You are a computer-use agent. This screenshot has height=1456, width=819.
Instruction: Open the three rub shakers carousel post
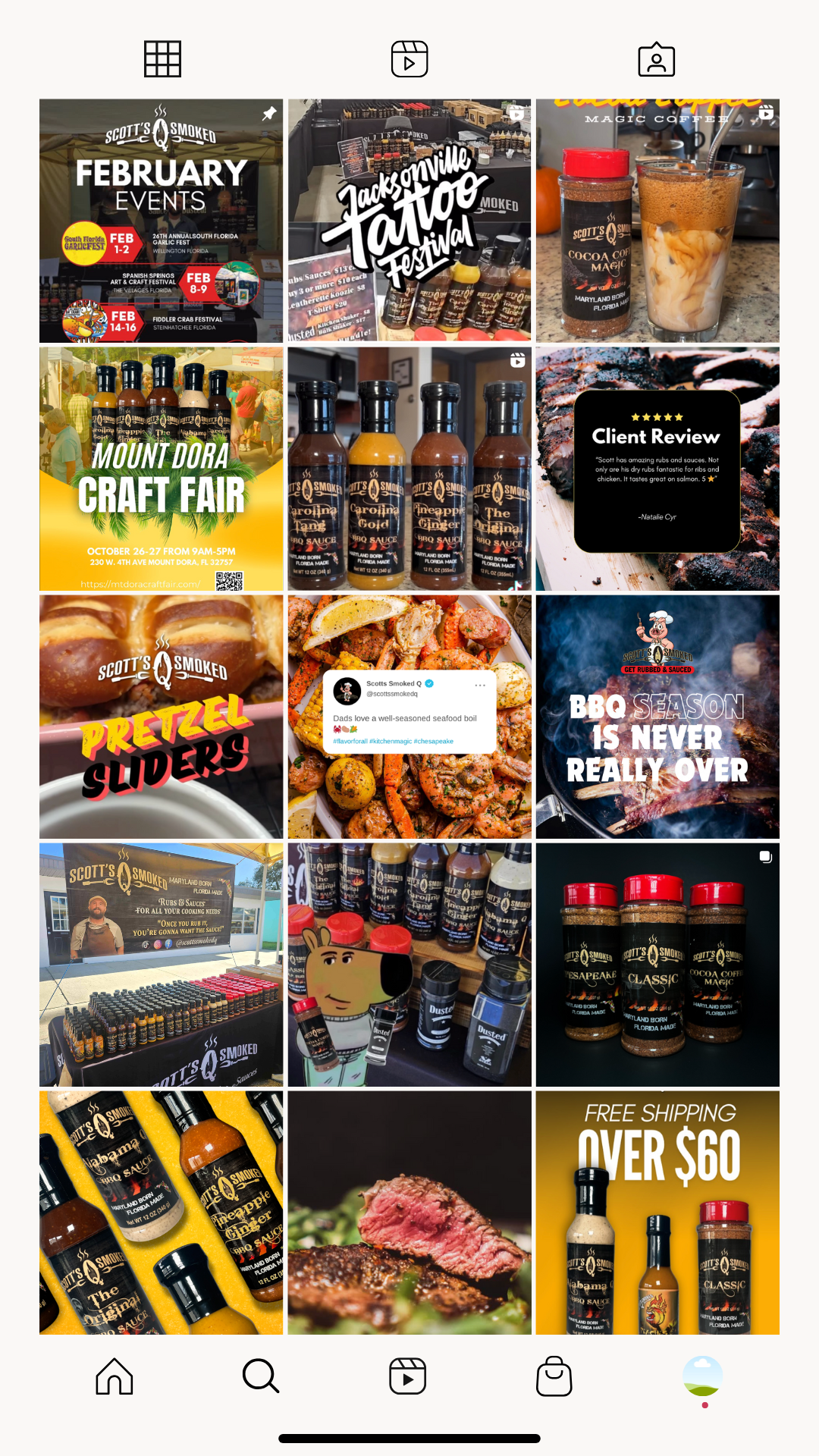657,965
